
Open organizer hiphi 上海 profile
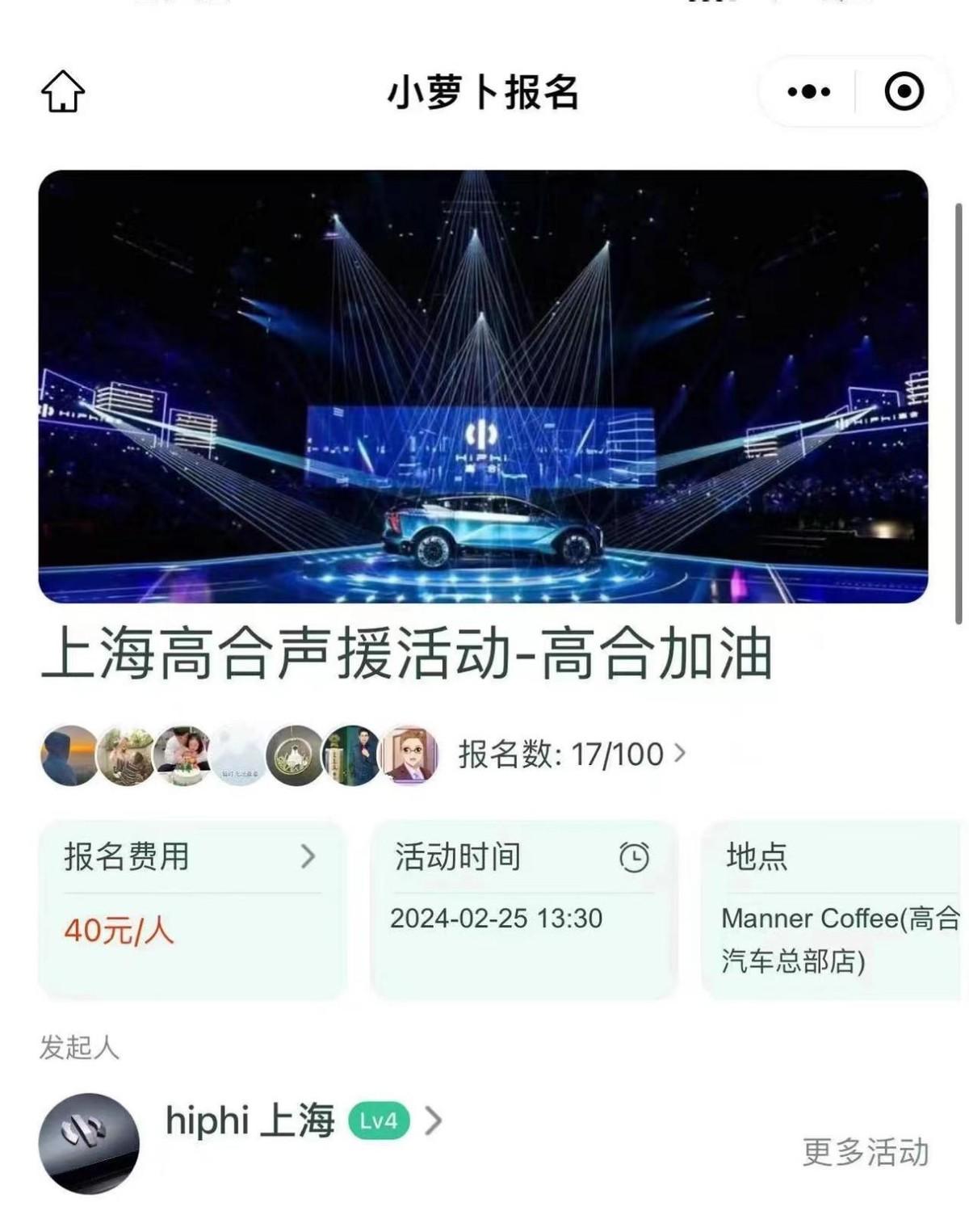click(x=250, y=1121)
